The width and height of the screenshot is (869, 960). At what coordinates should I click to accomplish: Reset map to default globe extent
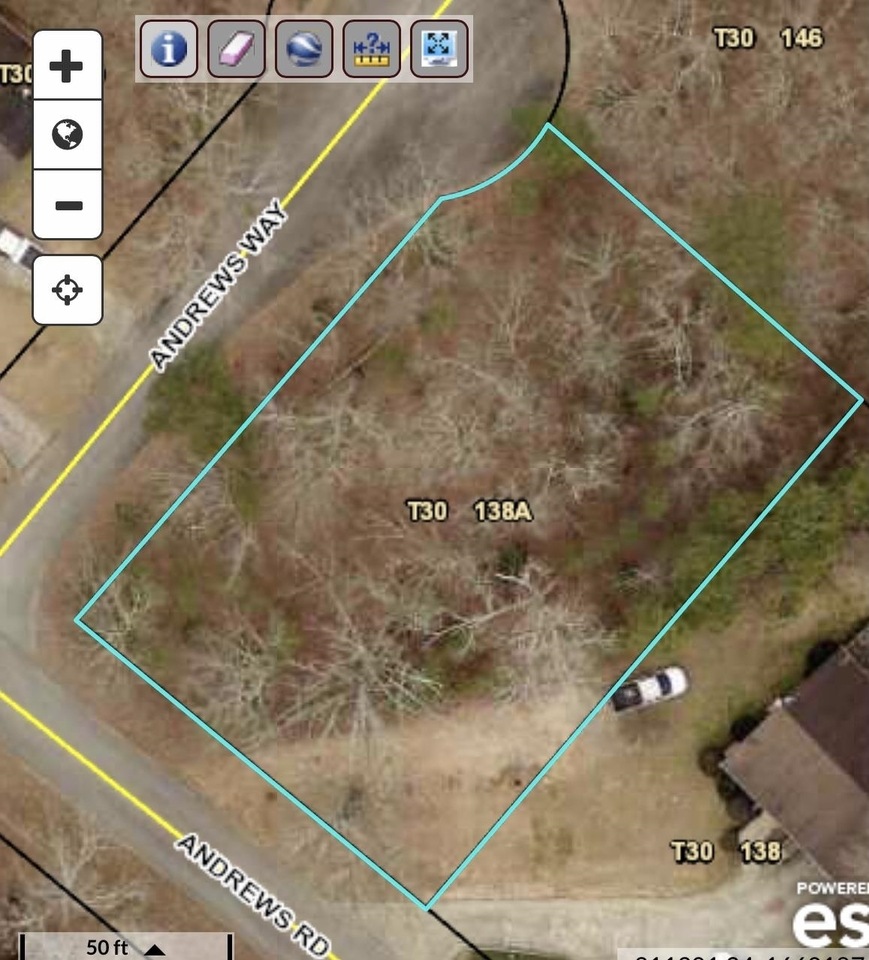point(67,135)
